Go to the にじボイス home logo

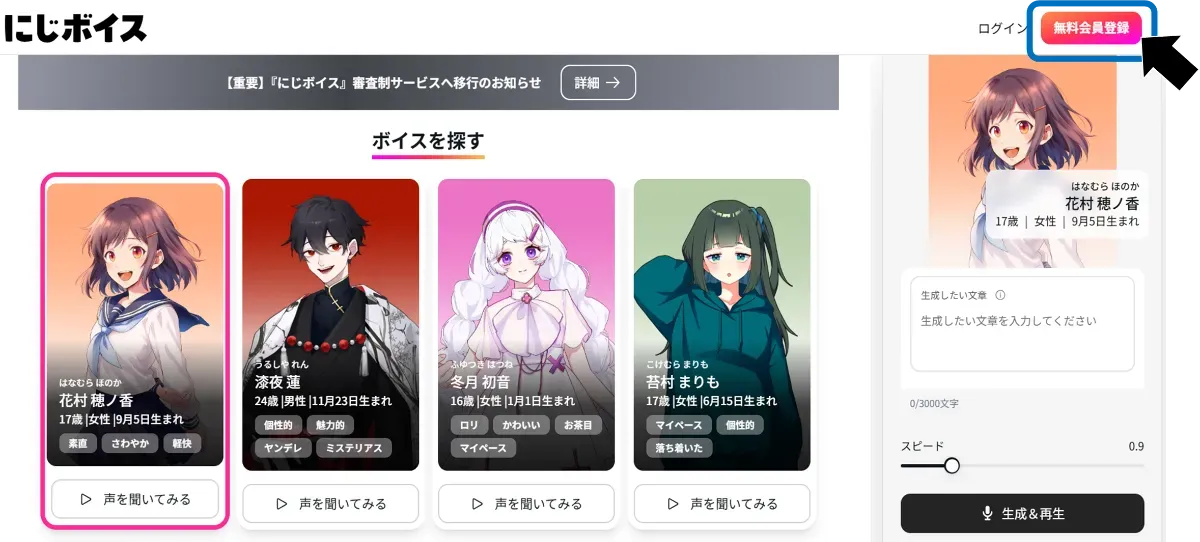[75, 28]
